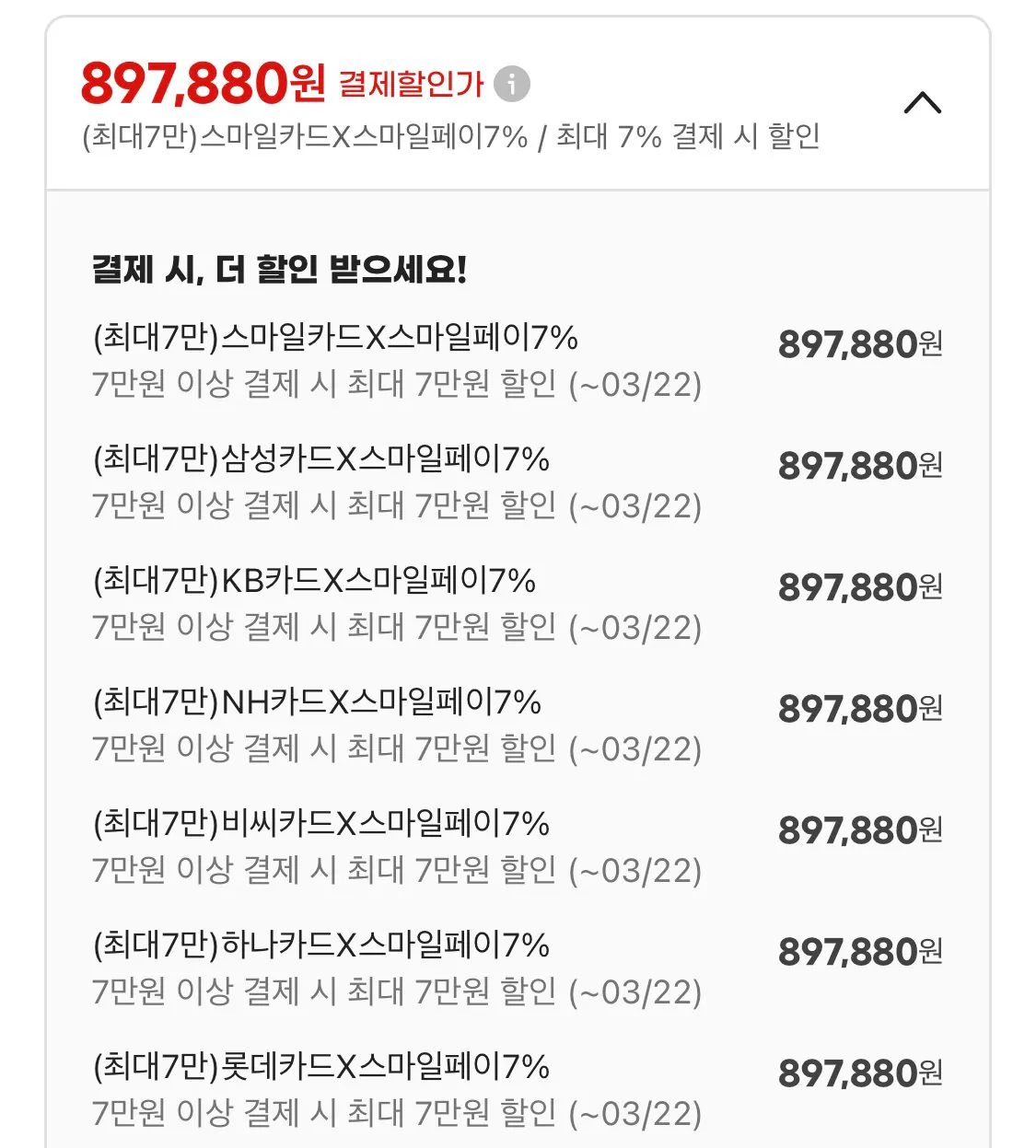Click the 결제할인가 label in red

point(413,85)
